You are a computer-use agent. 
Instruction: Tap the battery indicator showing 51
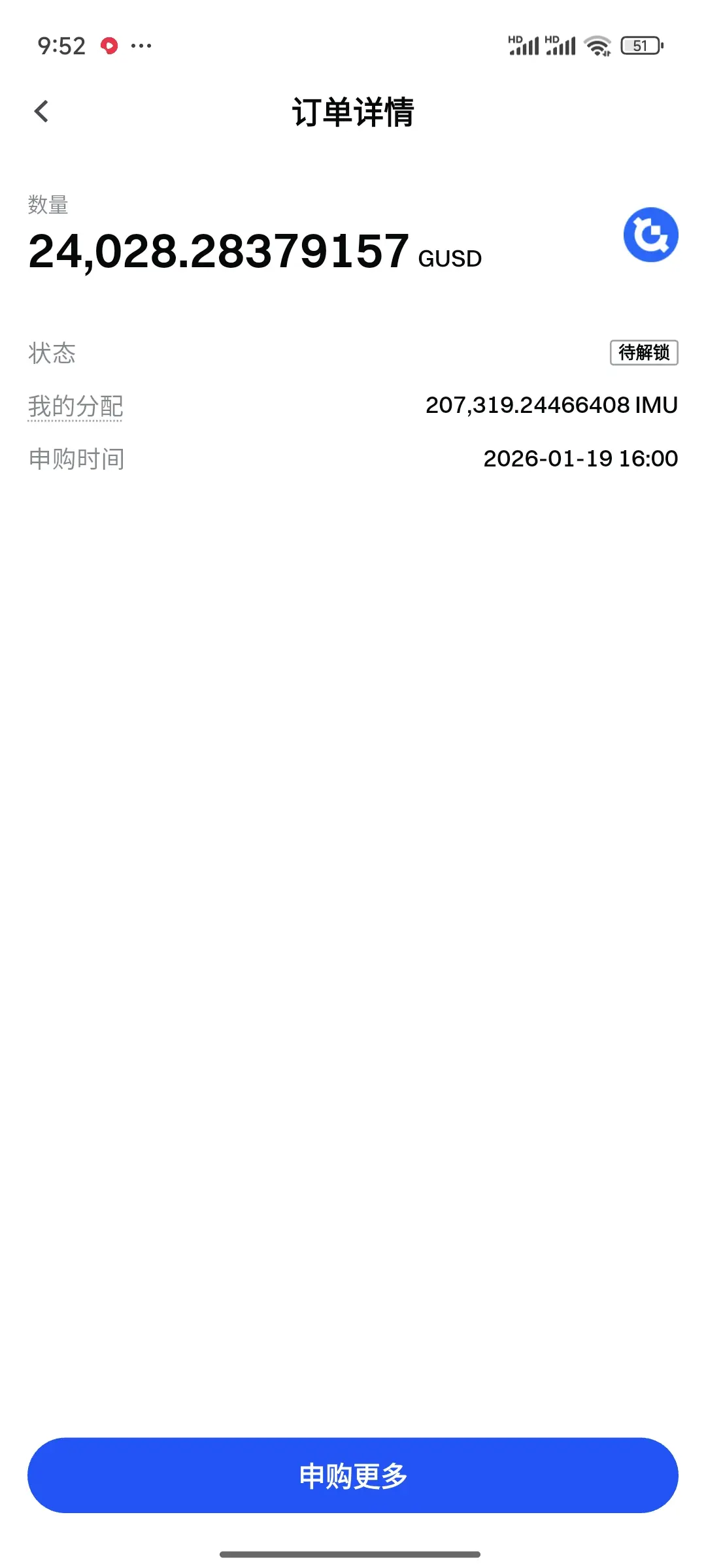[639, 46]
